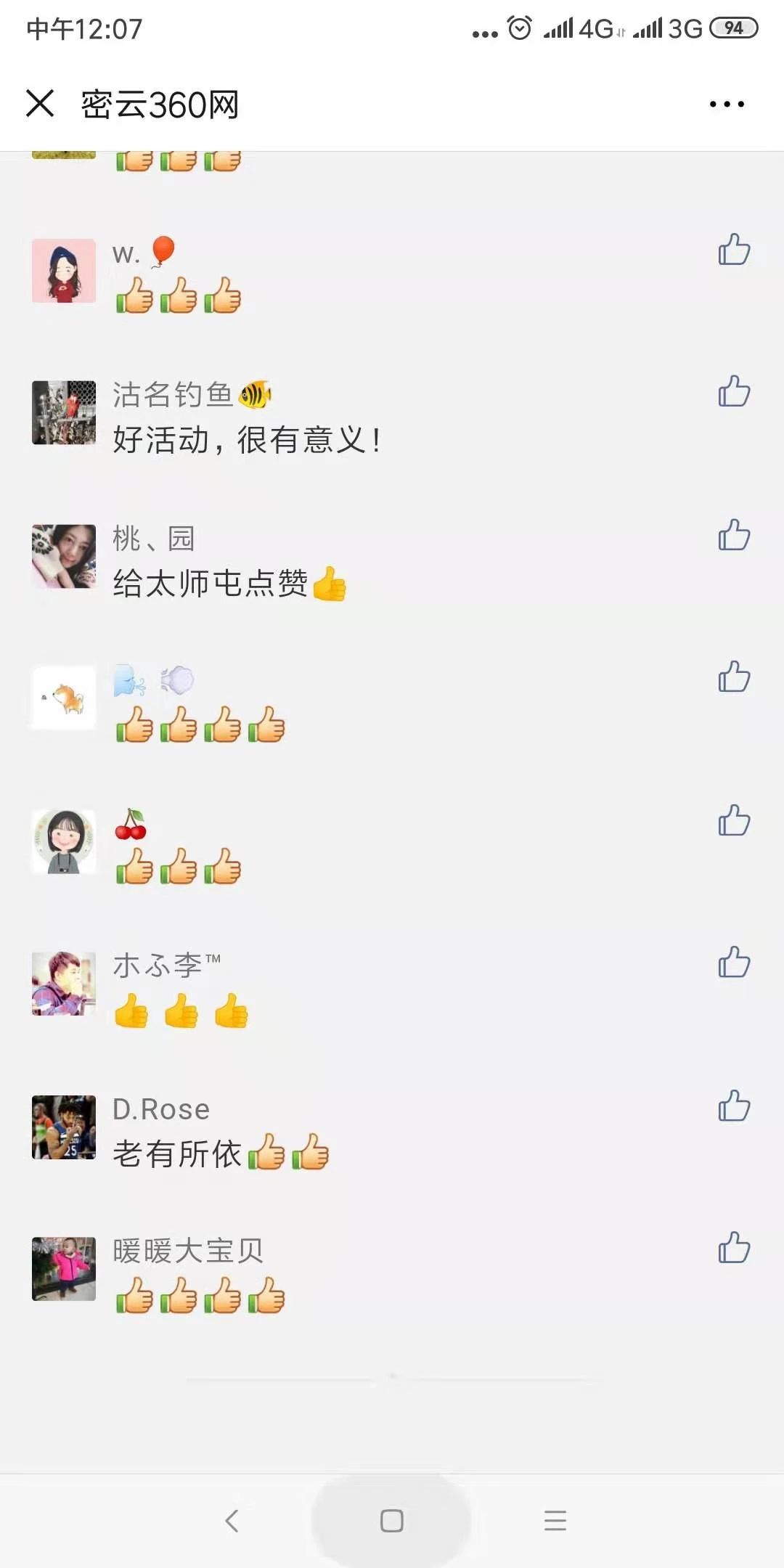The height and width of the screenshot is (1568, 784).
Task: Go back with system back button
Action: coord(232,1520)
